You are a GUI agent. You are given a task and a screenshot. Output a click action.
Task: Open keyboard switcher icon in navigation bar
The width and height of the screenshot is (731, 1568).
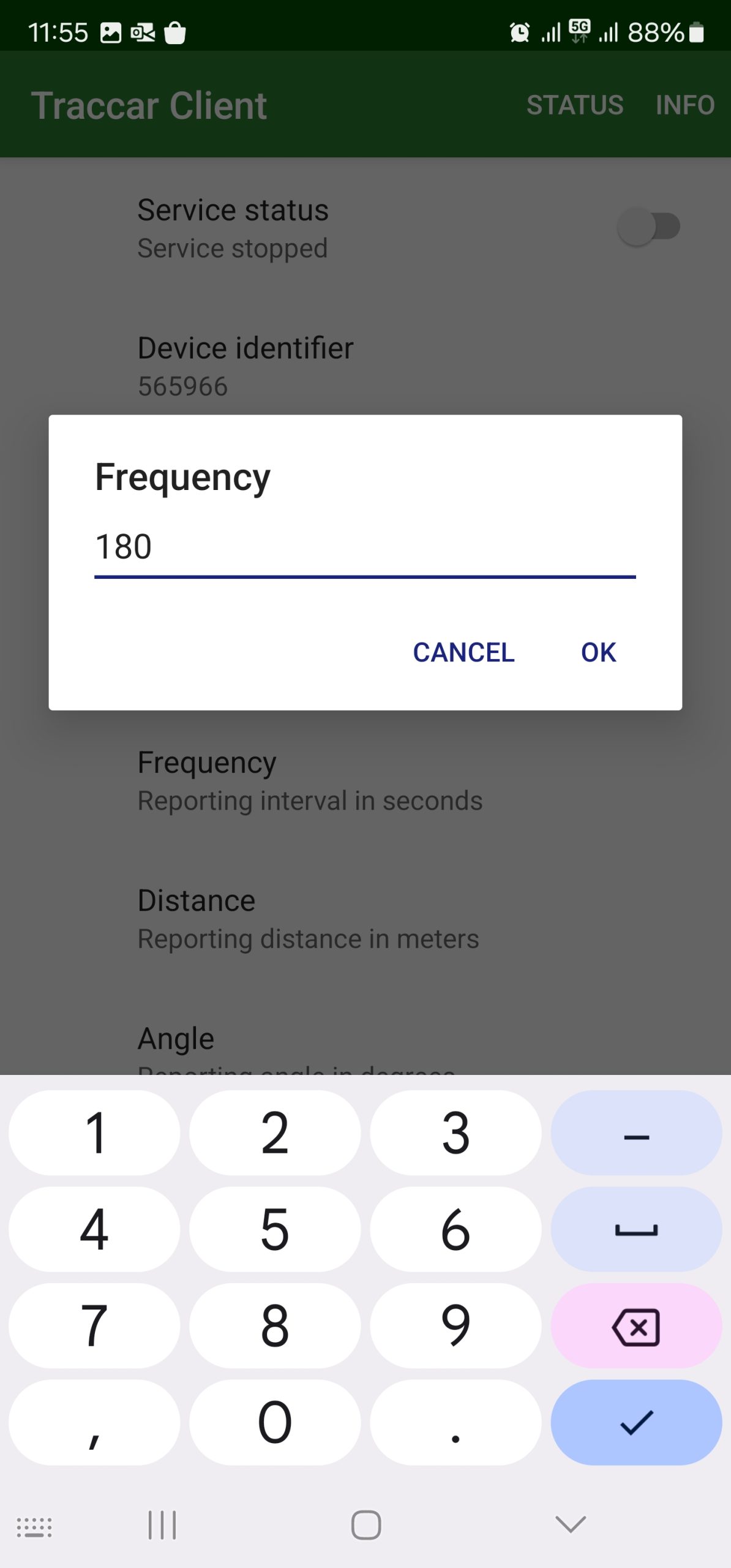coord(34,1527)
